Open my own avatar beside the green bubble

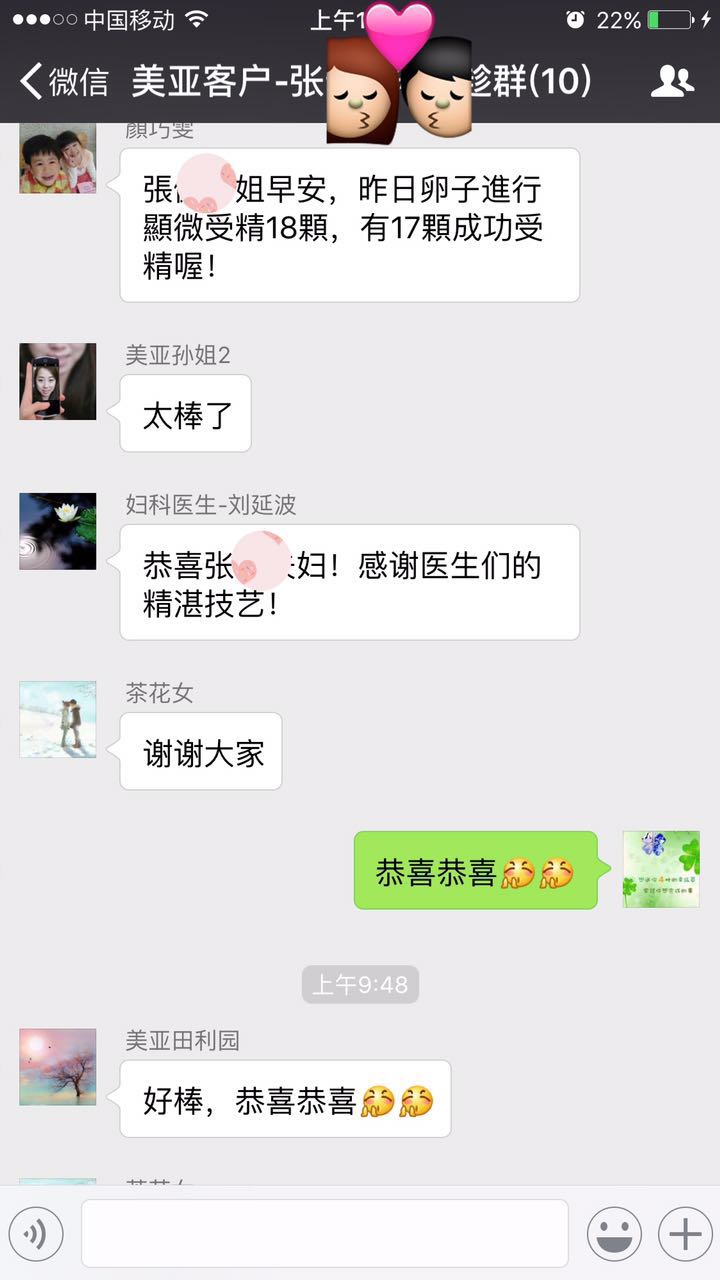[x=661, y=869]
